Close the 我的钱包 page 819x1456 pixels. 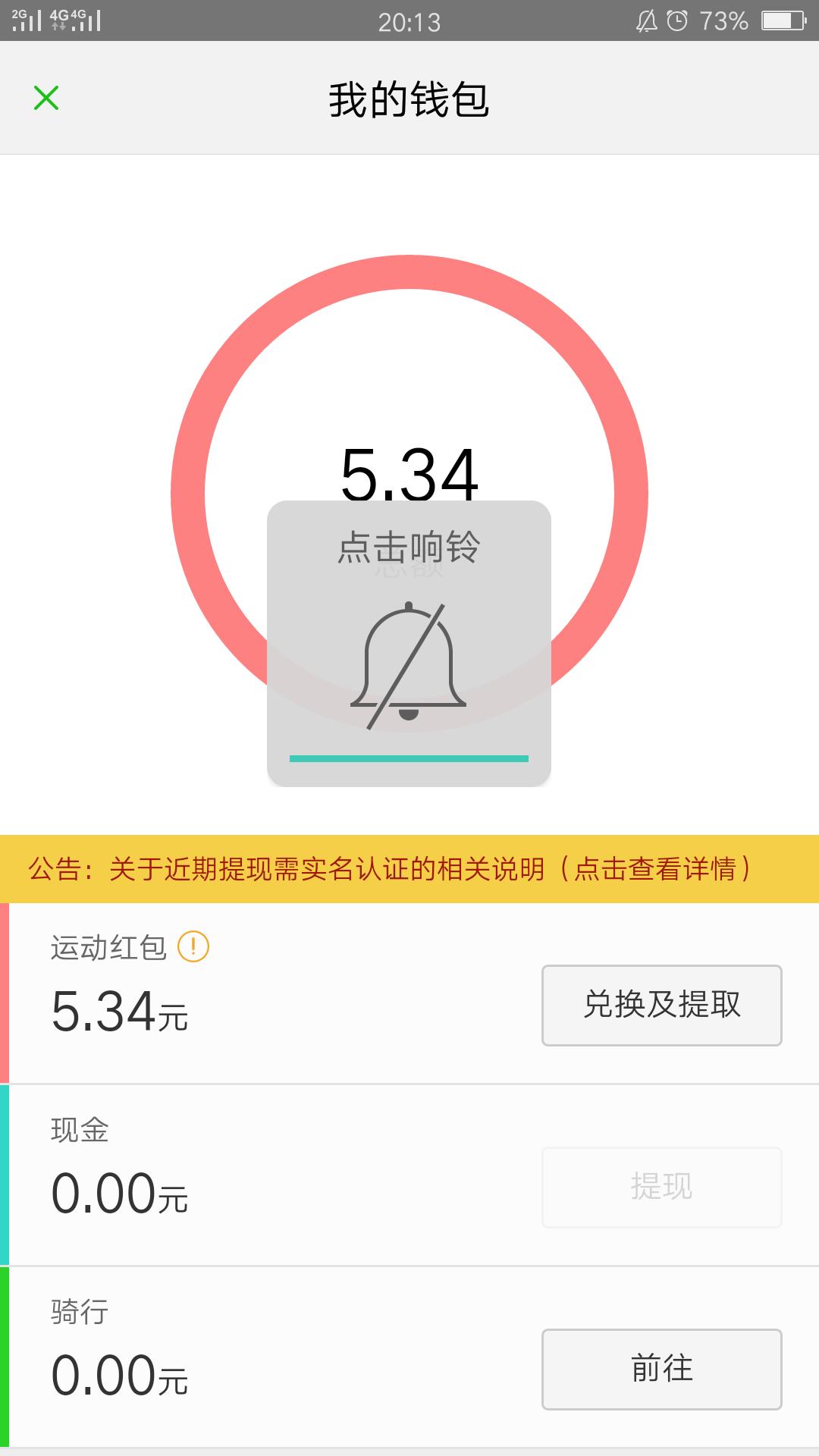pos(46,99)
